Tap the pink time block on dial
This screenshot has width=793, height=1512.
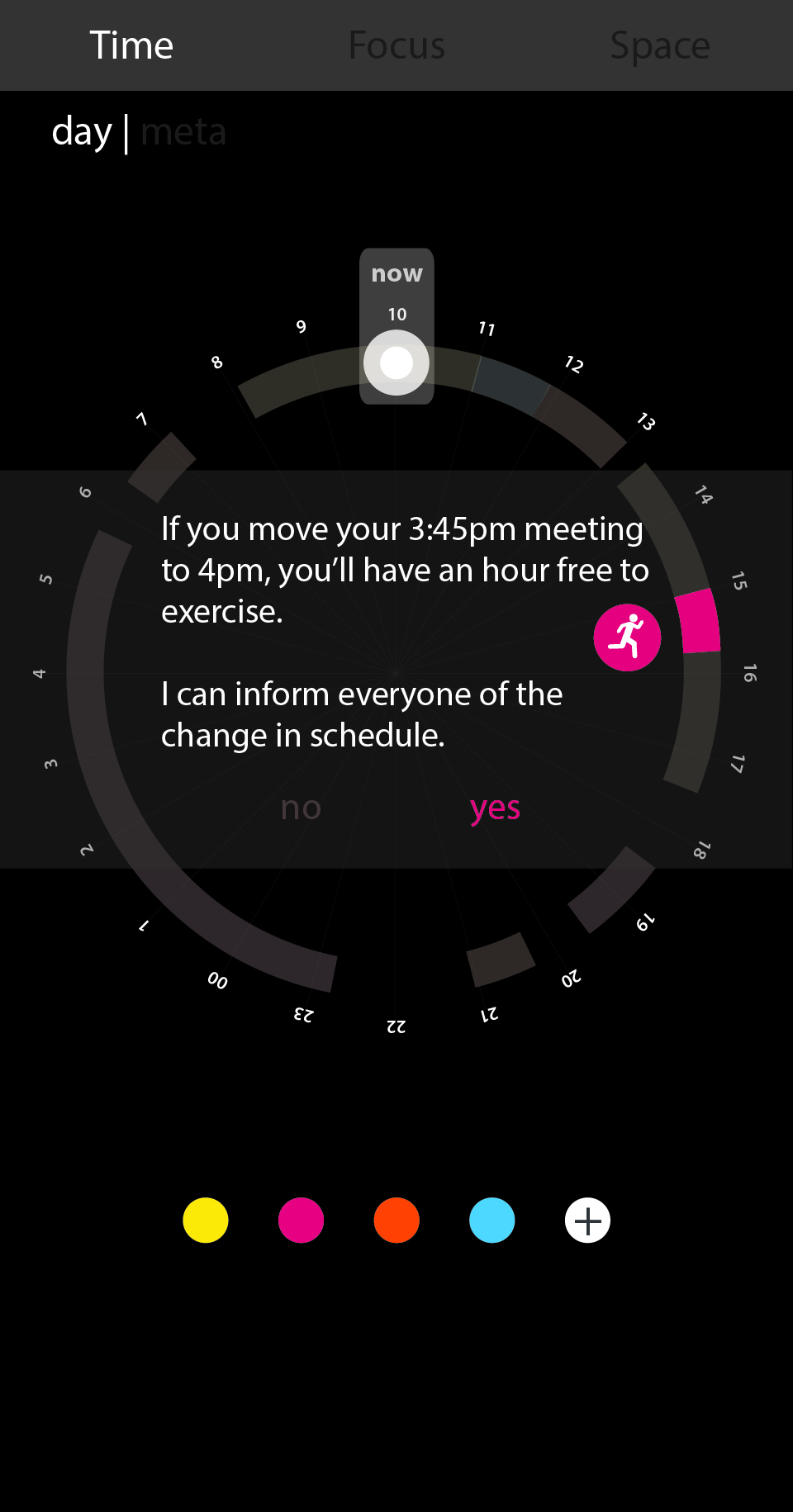(x=698, y=622)
